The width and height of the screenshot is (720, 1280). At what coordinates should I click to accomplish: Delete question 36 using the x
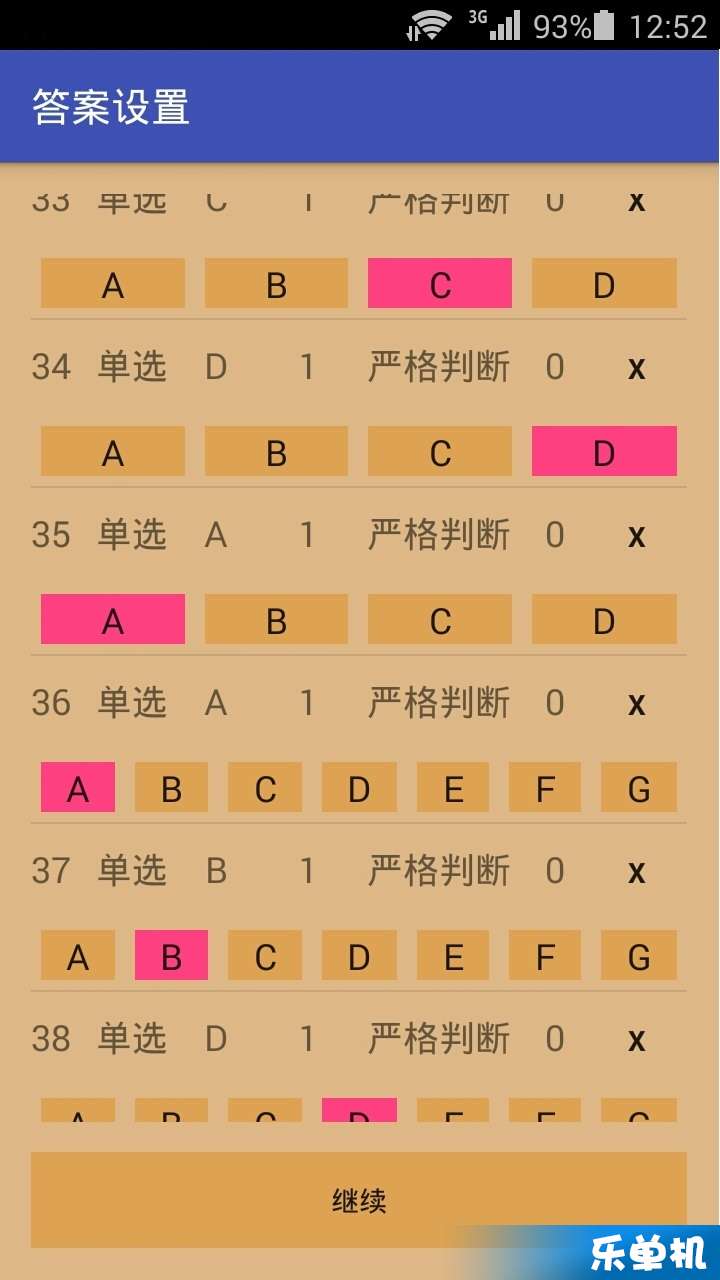pyautogui.click(x=636, y=704)
